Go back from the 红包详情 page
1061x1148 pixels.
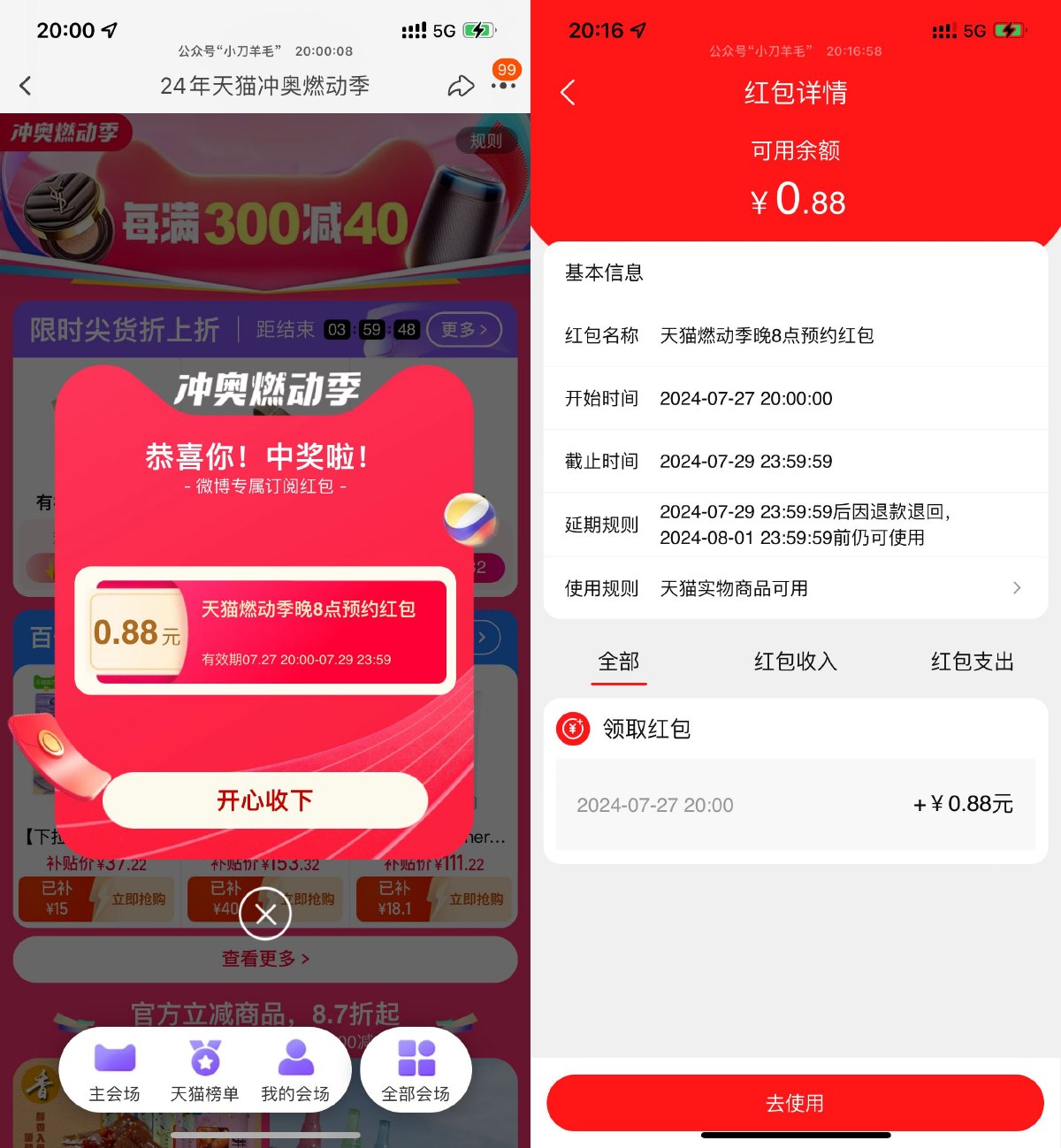[x=569, y=92]
